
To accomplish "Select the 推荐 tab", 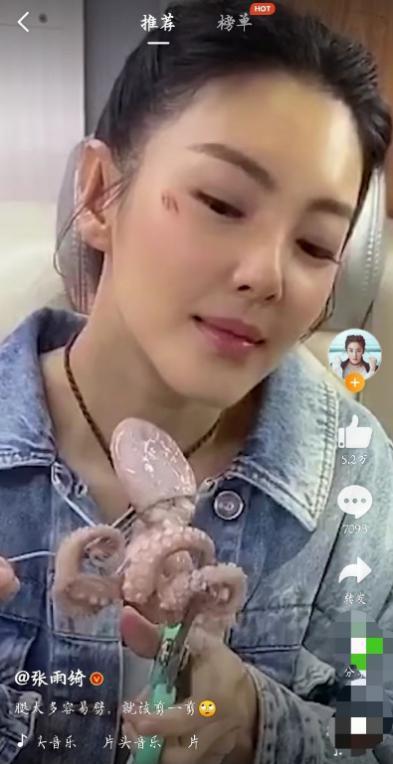I will (x=158, y=23).
